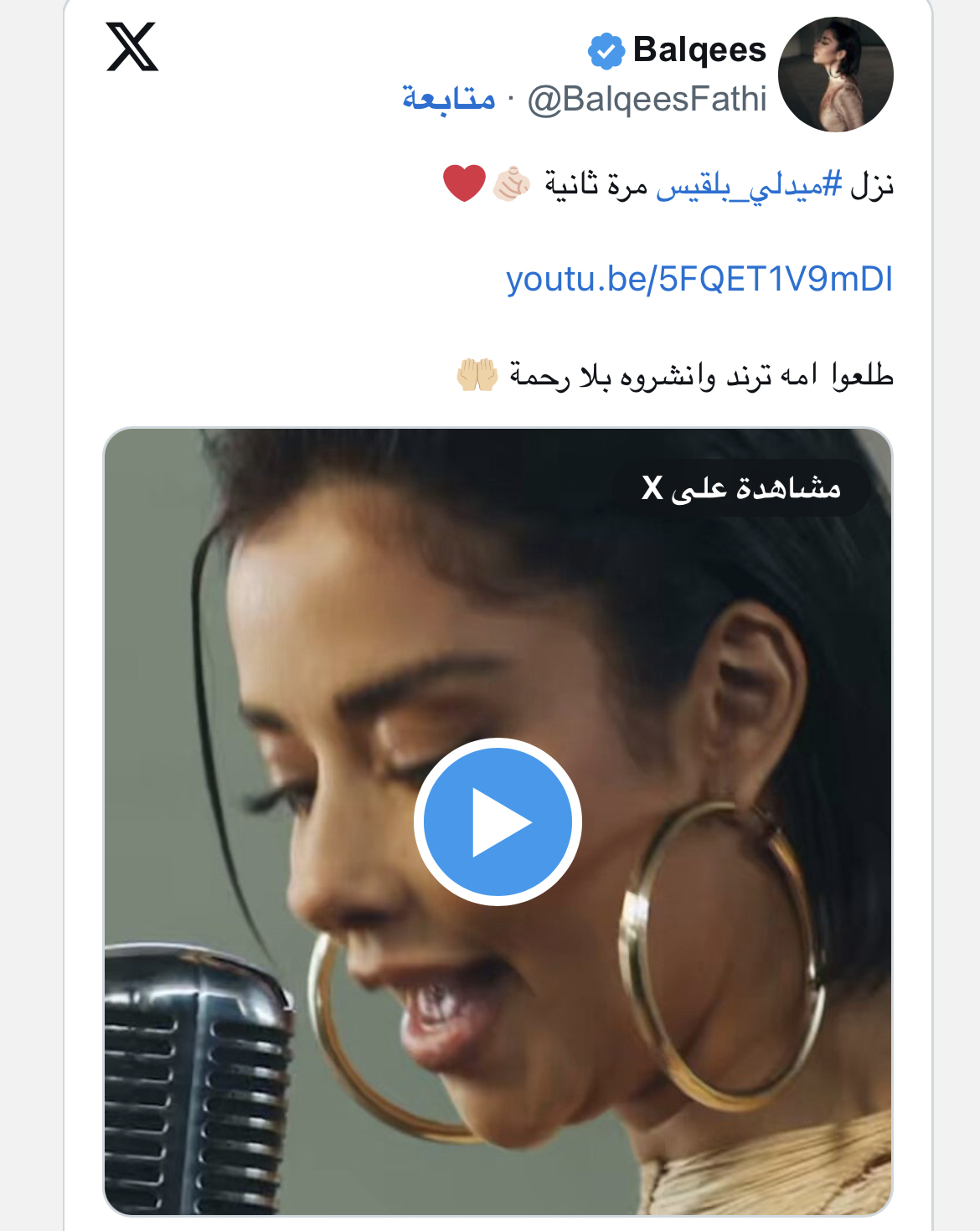Open the Balqees profile picture
This screenshot has width=980, height=1231.
(x=835, y=75)
